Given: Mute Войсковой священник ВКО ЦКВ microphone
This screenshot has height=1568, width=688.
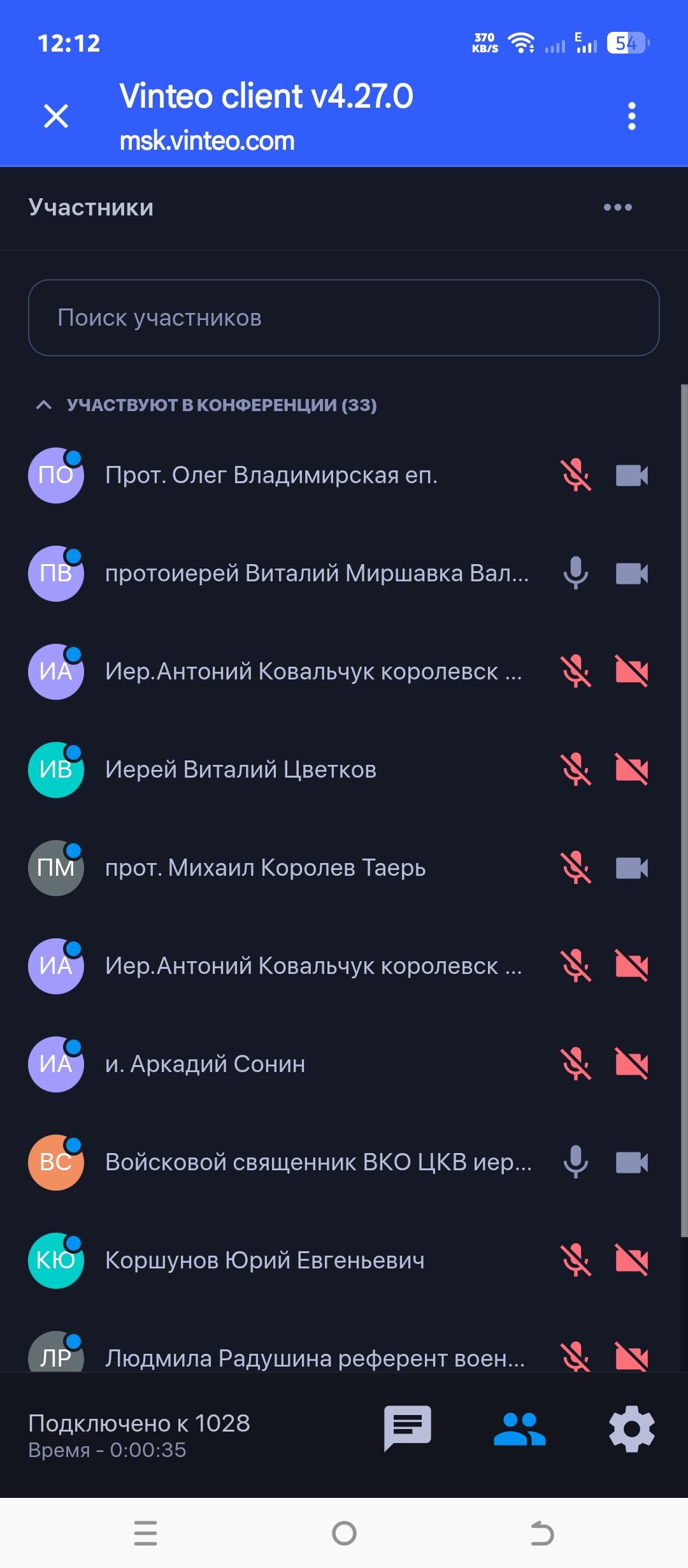Looking at the screenshot, I should point(576,1163).
